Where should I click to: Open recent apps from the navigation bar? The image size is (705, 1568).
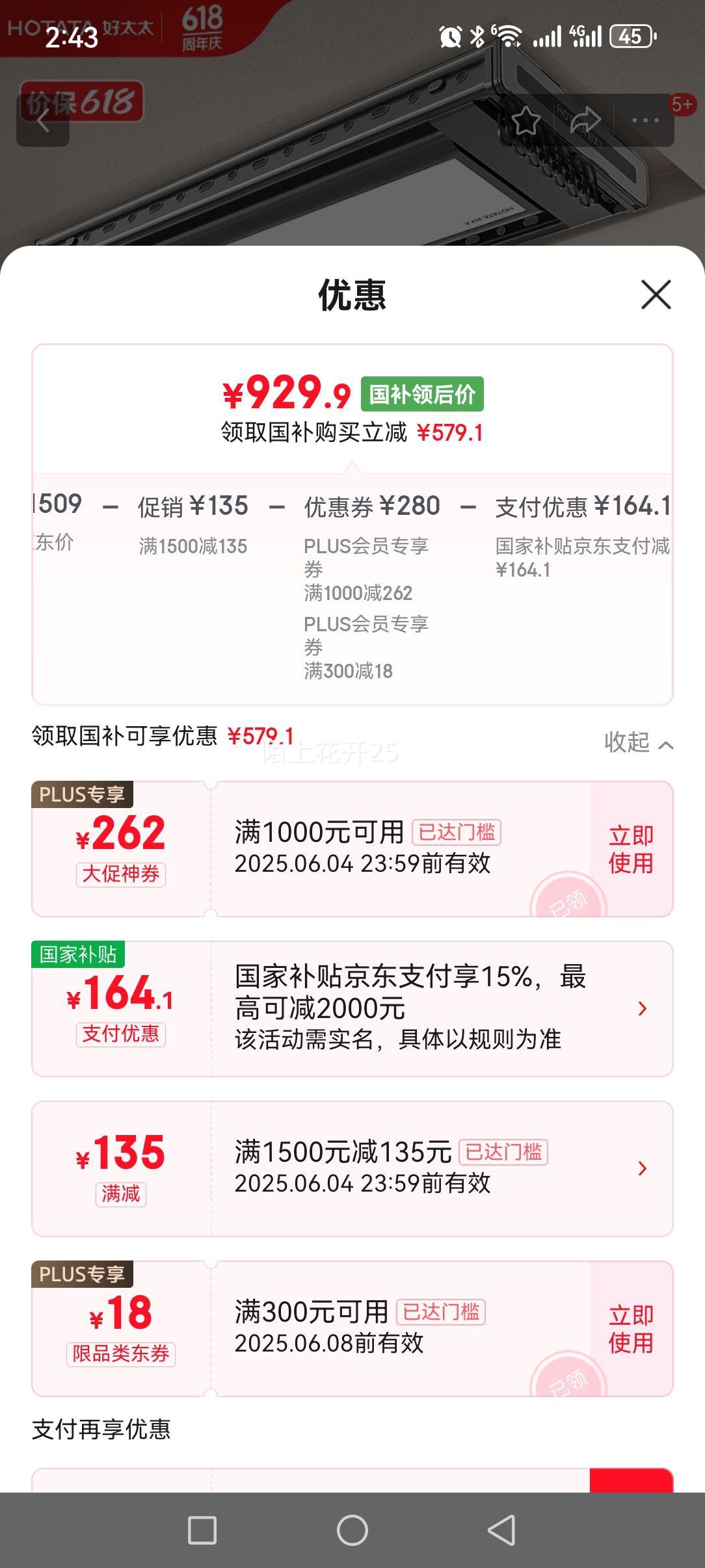(202, 1530)
